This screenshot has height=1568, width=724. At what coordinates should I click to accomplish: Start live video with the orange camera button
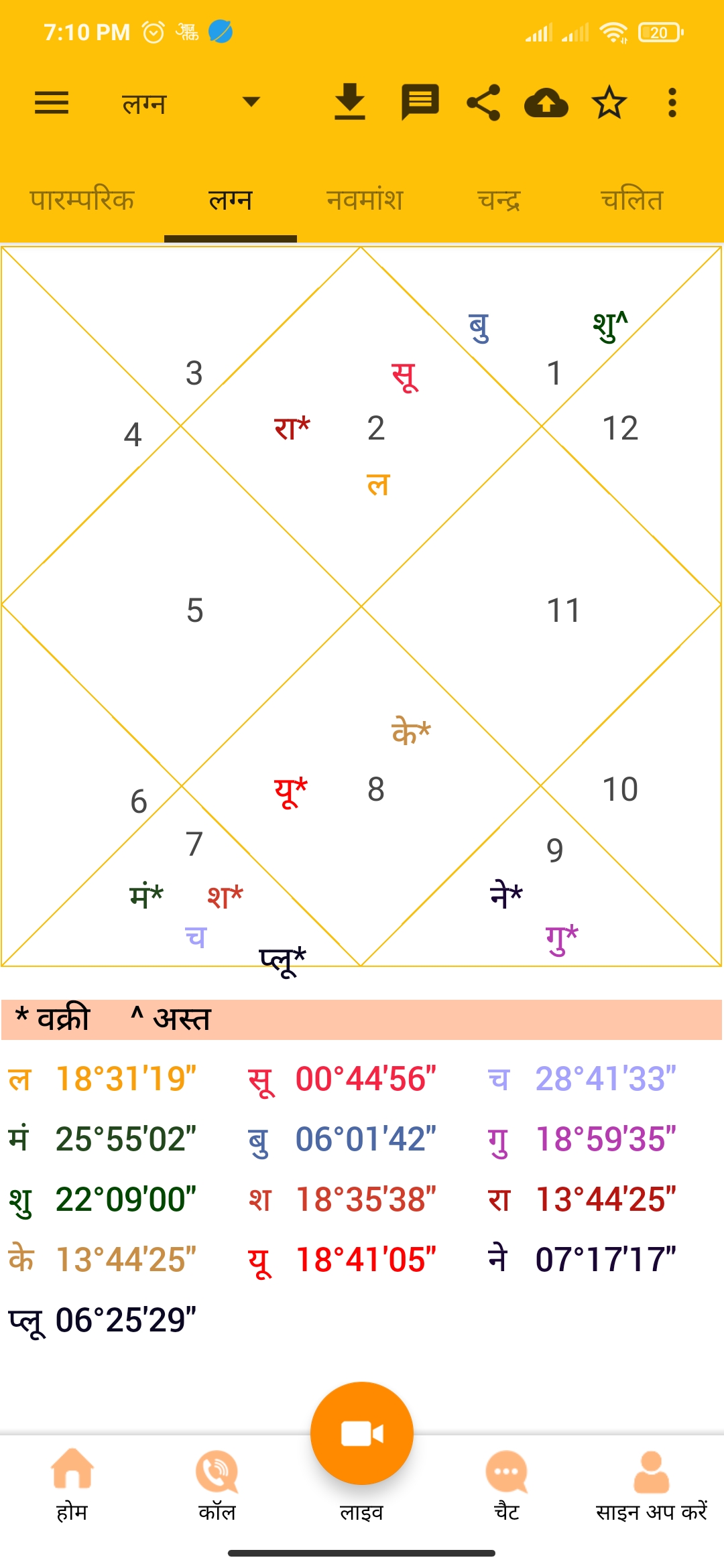pos(362,1433)
